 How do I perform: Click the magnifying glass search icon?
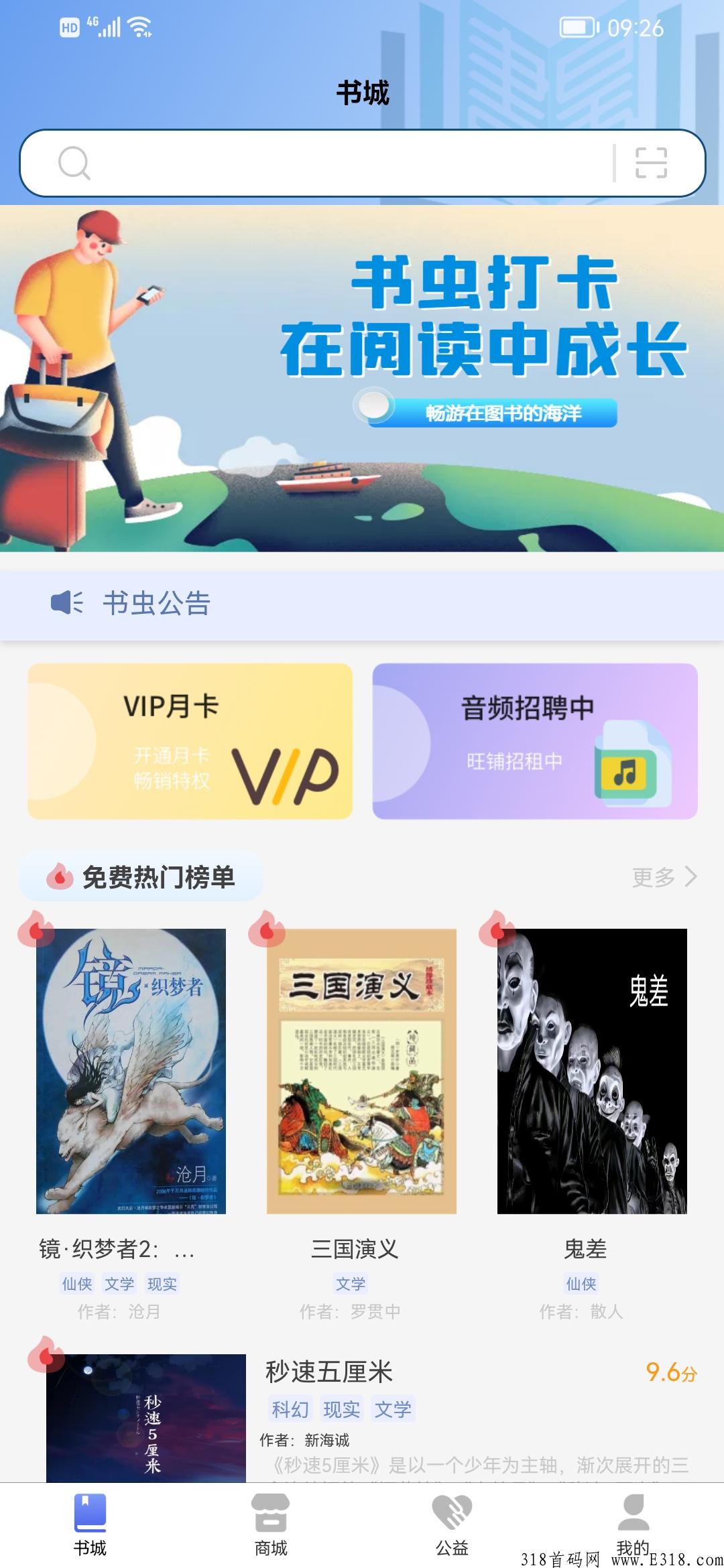pyautogui.click(x=74, y=163)
